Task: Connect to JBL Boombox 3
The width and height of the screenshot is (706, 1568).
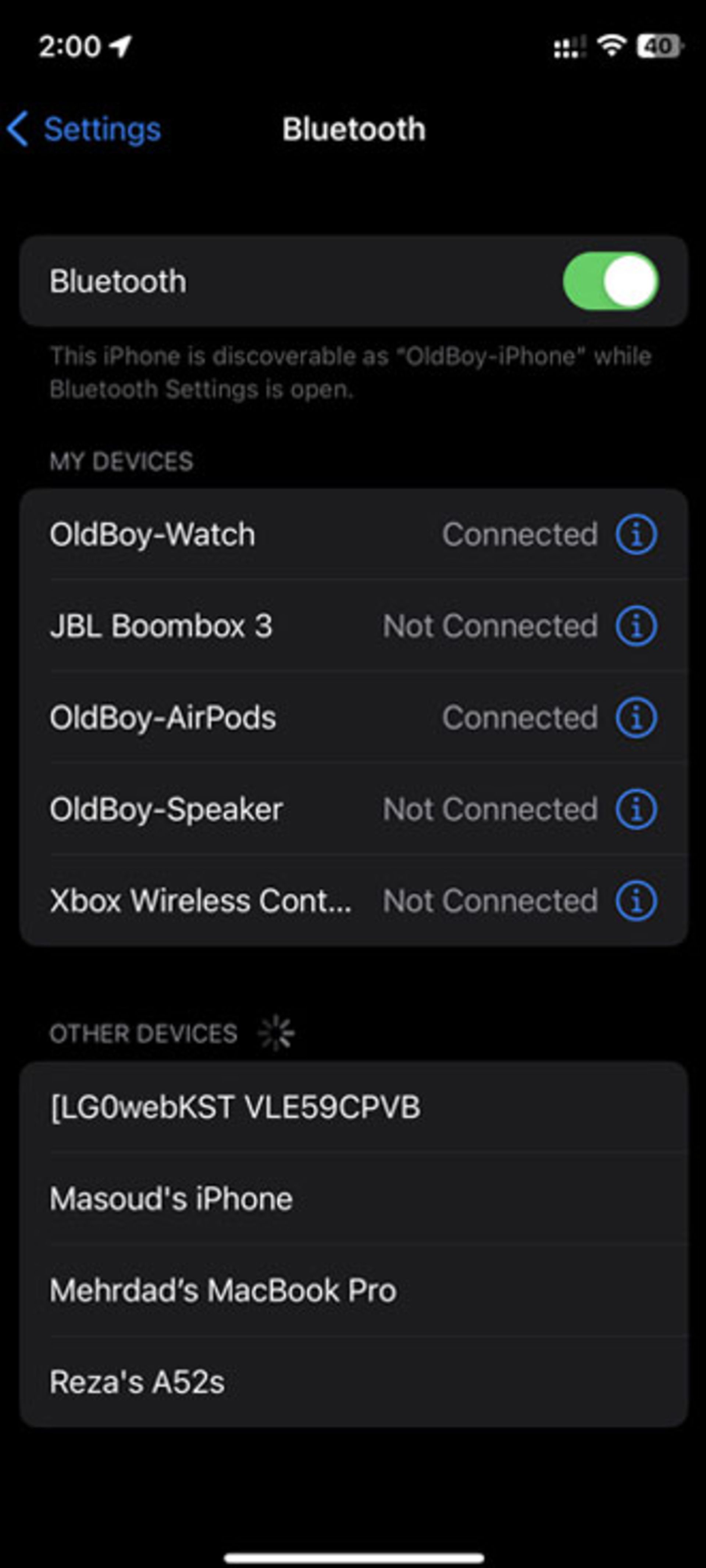Action: click(x=243, y=626)
